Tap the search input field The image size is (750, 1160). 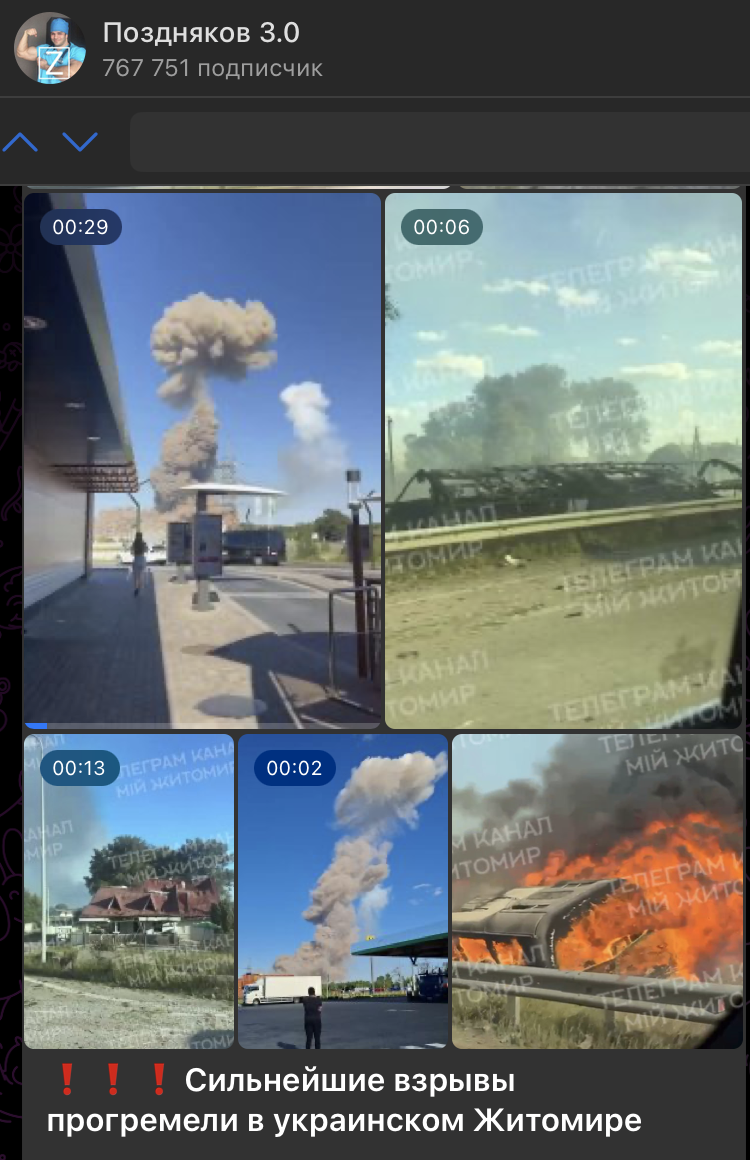(x=438, y=143)
